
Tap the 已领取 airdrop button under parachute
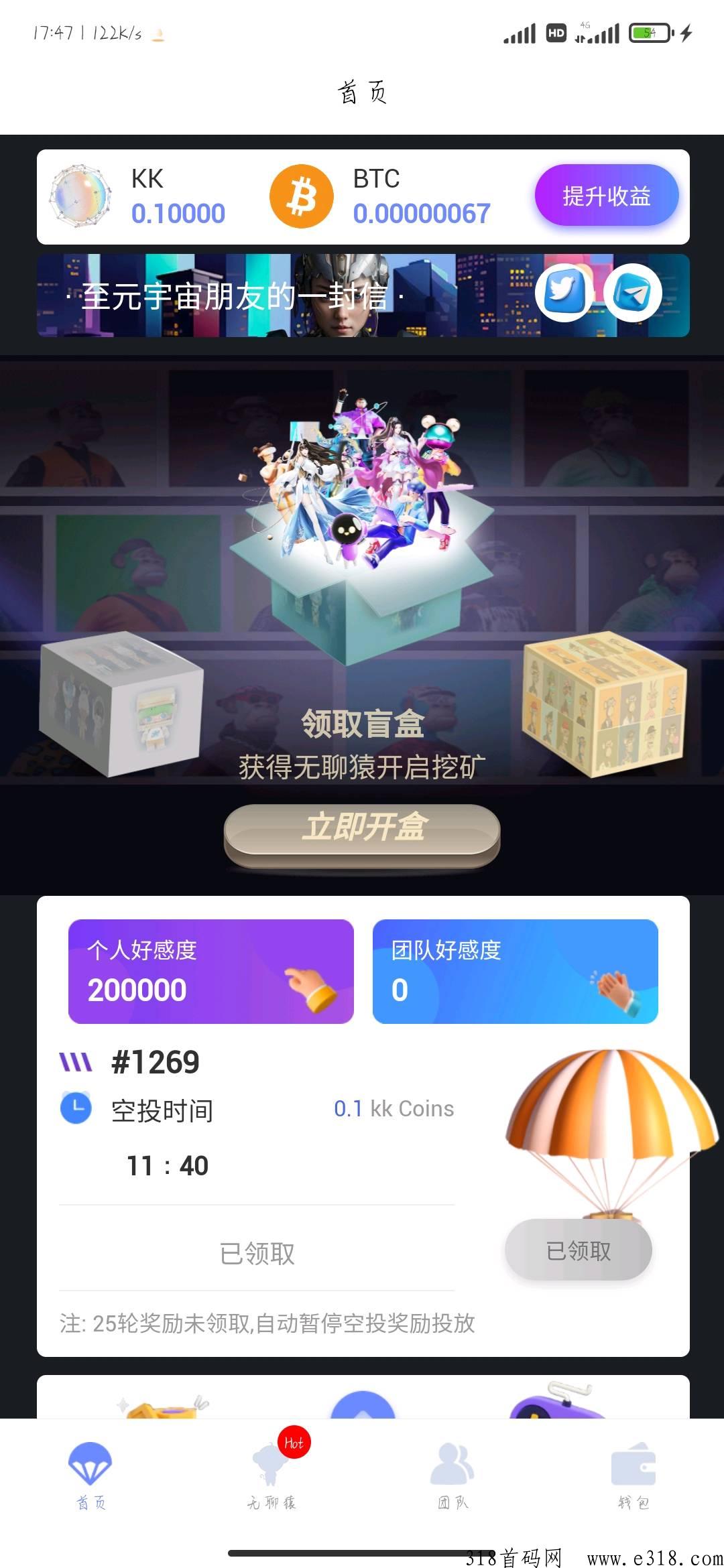click(578, 1250)
